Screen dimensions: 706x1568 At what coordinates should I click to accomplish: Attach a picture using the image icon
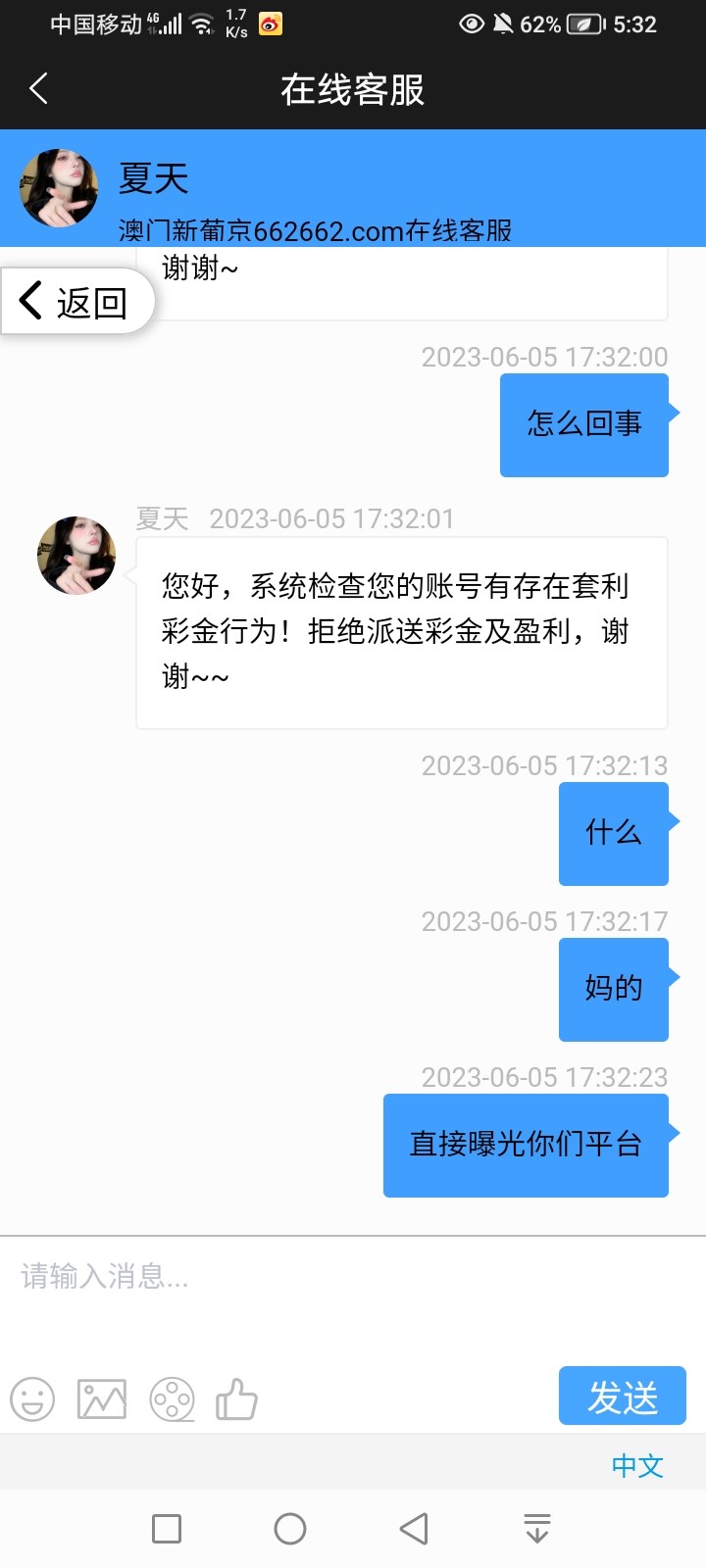coord(102,1399)
